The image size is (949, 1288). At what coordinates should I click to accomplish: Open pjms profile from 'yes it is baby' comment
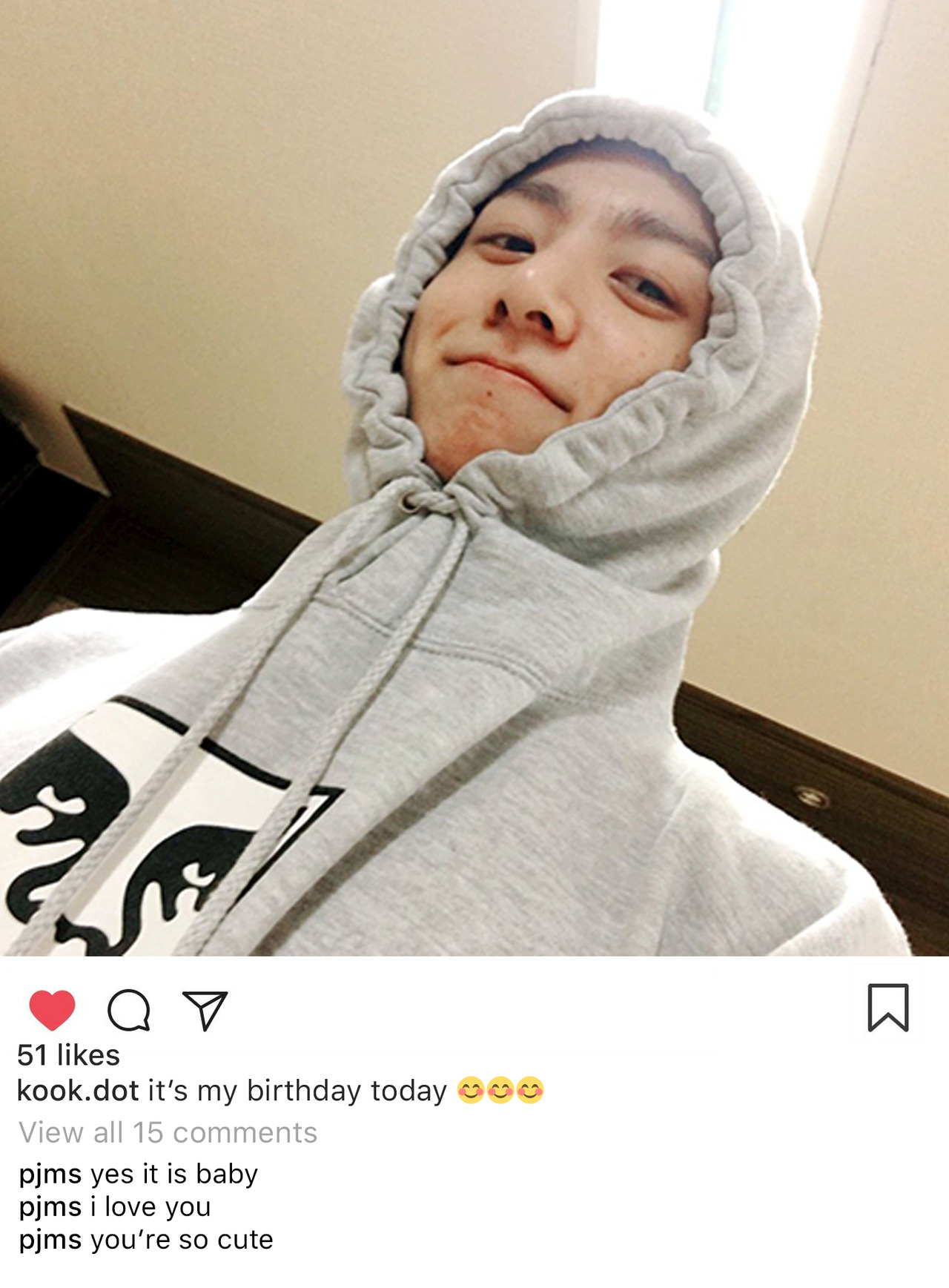tap(50, 1175)
